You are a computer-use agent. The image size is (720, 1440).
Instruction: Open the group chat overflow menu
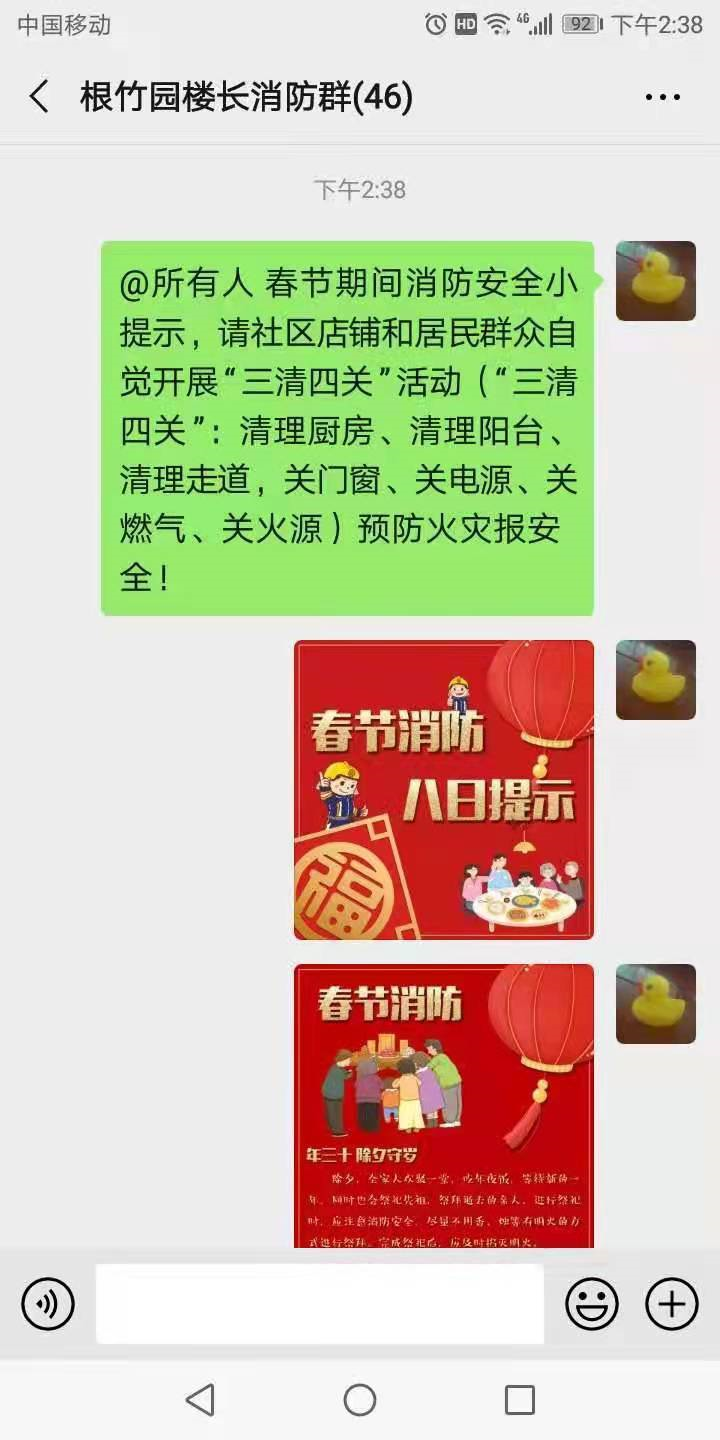[662, 97]
